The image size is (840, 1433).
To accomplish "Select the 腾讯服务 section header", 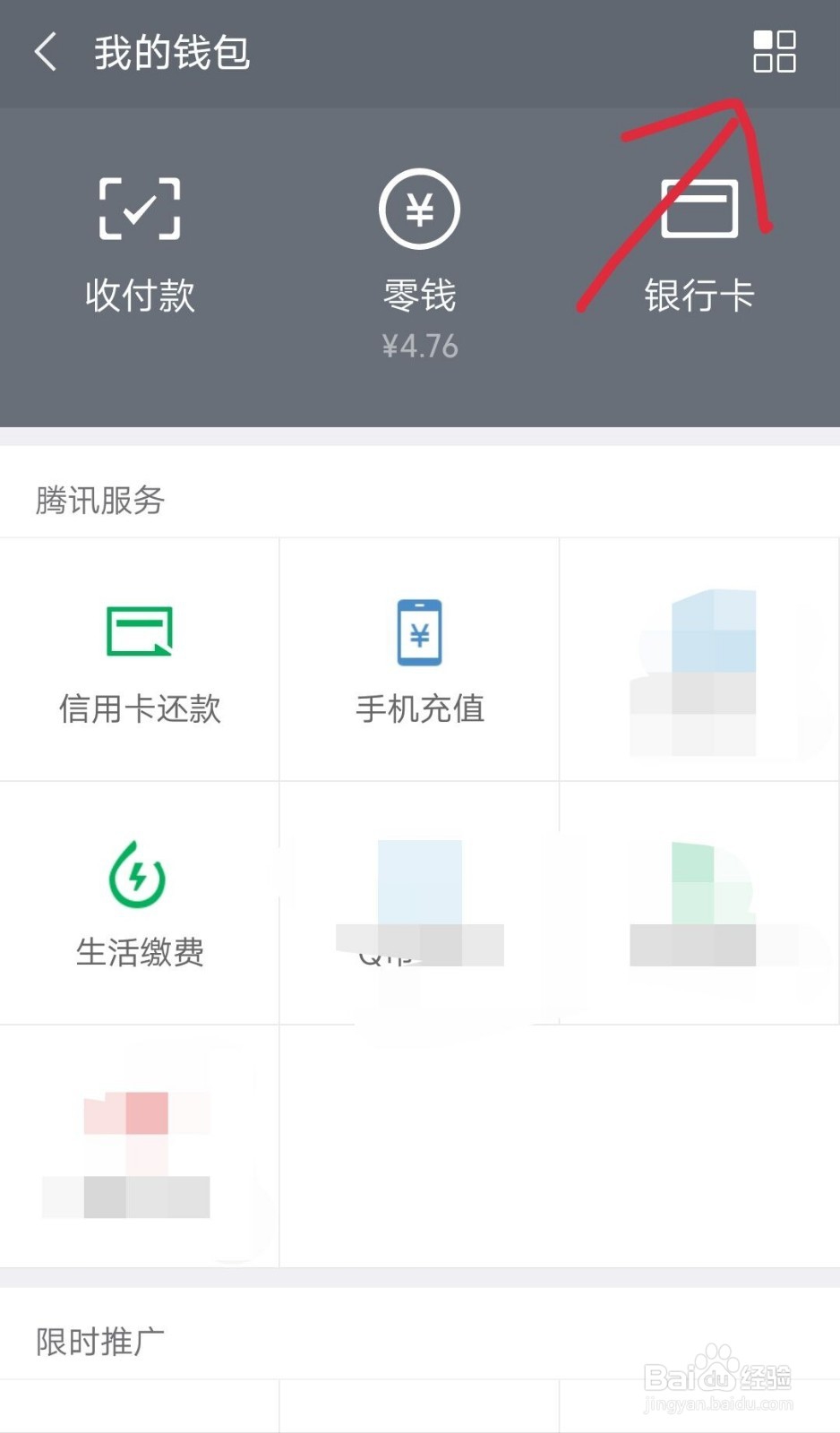I will point(99,500).
